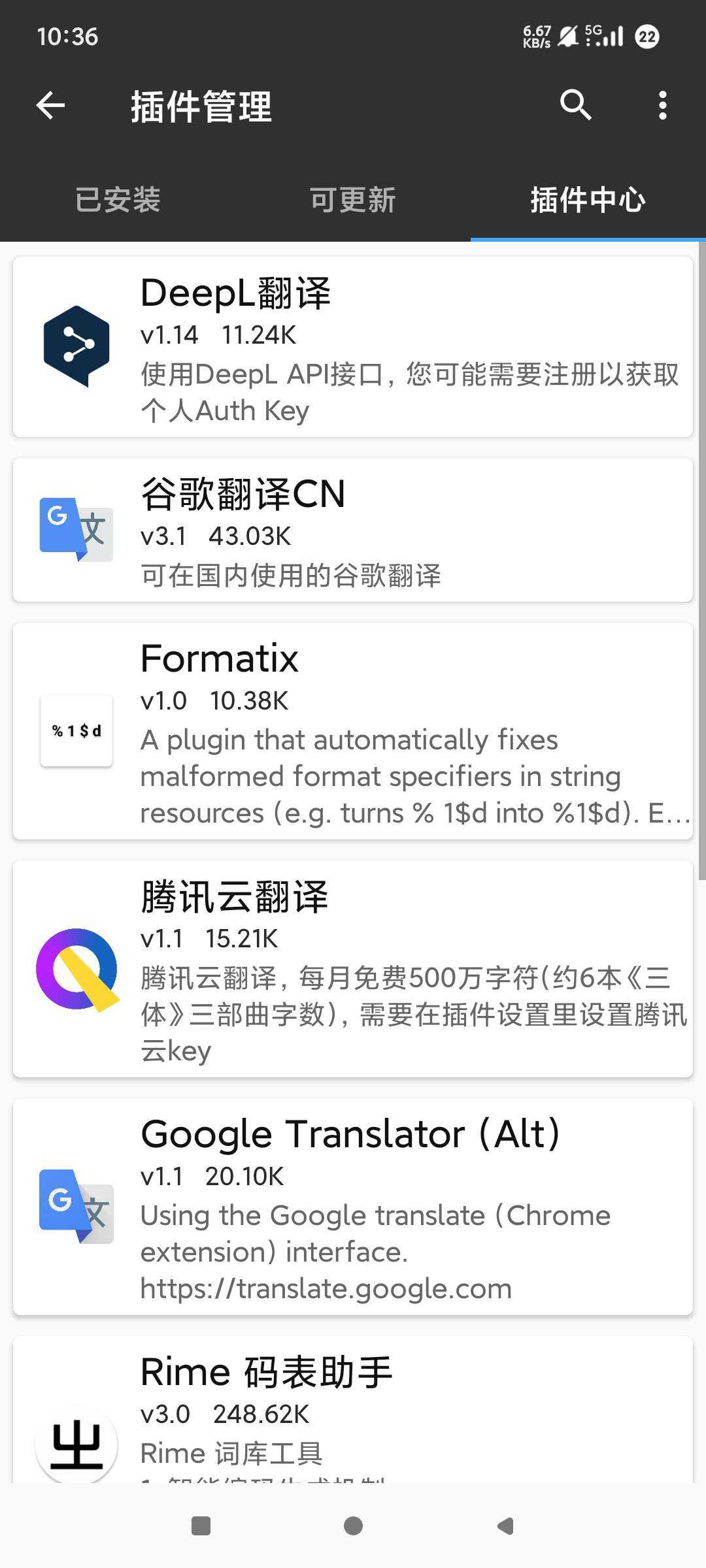The image size is (706, 1568).
Task: Go back from plugin management
Action: tap(50, 105)
